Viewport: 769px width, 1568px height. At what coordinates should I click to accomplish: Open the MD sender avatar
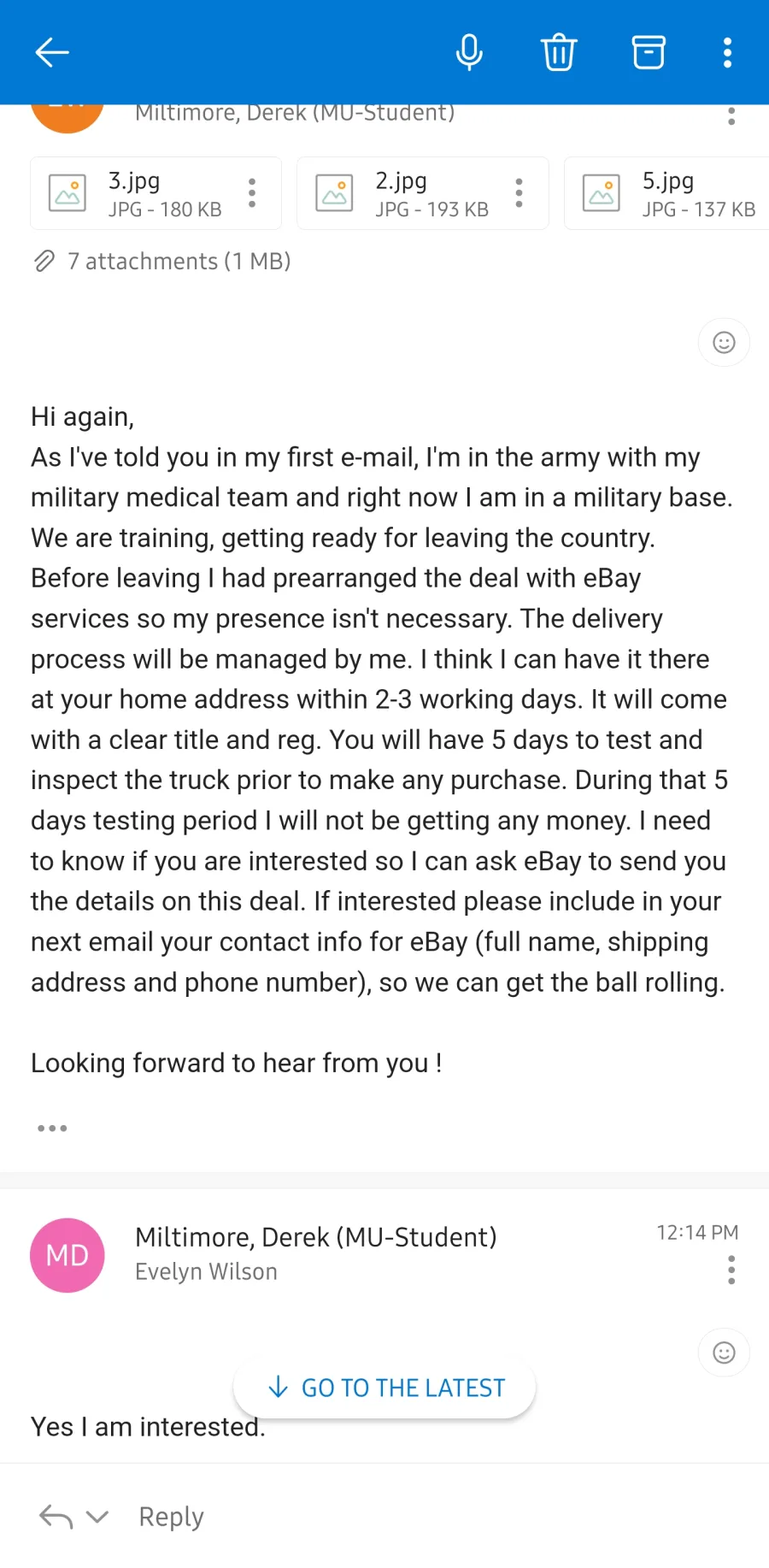[x=68, y=1255]
